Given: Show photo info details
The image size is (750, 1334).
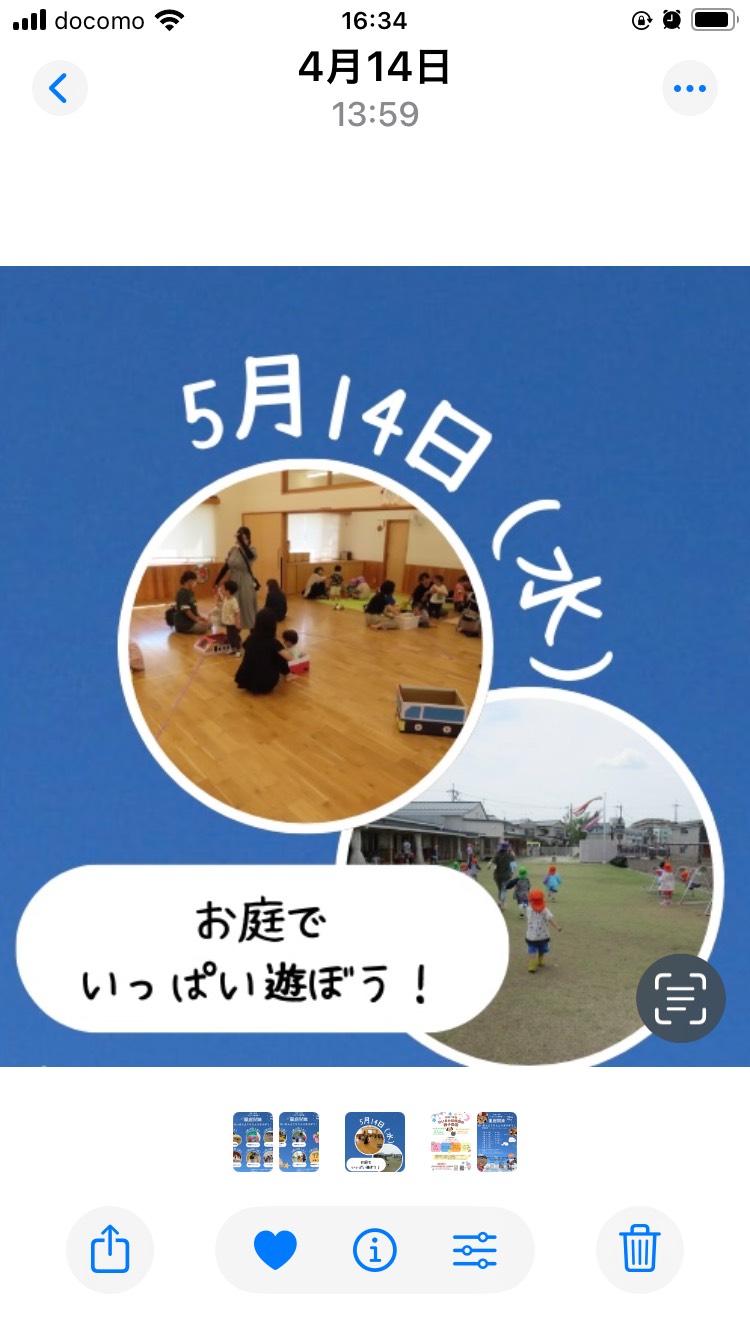Looking at the screenshot, I should 375,1250.
